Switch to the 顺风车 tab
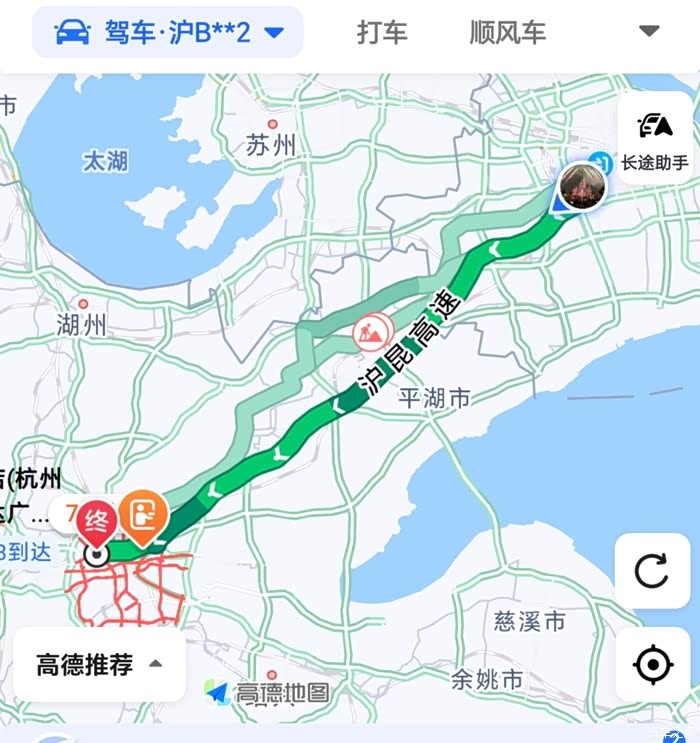Screen dimensions: 700x743 [x=508, y=32]
